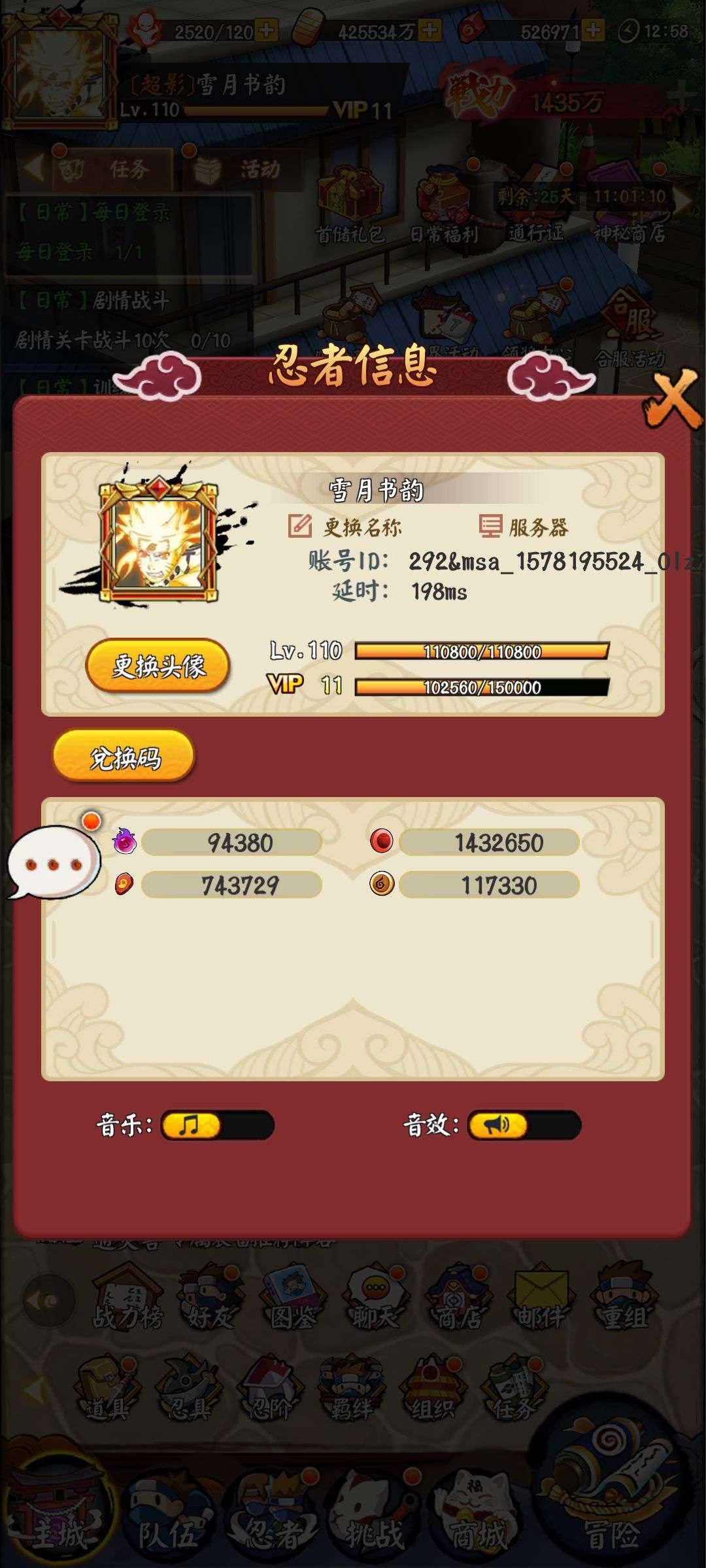Open the 兑换码 redeem code button
The height and width of the screenshot is (1568, 706).
pyautogui.click(x=124, y=757)
